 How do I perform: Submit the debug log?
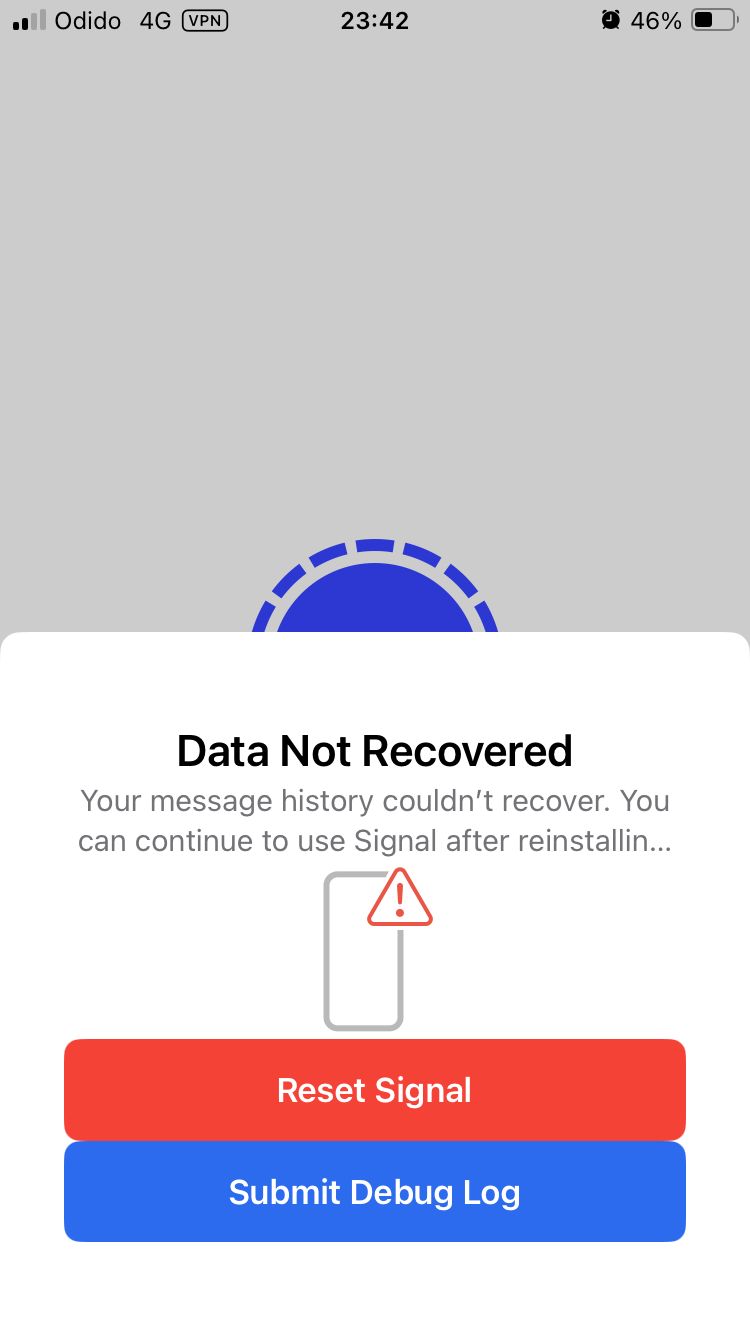coord(375,1192)
